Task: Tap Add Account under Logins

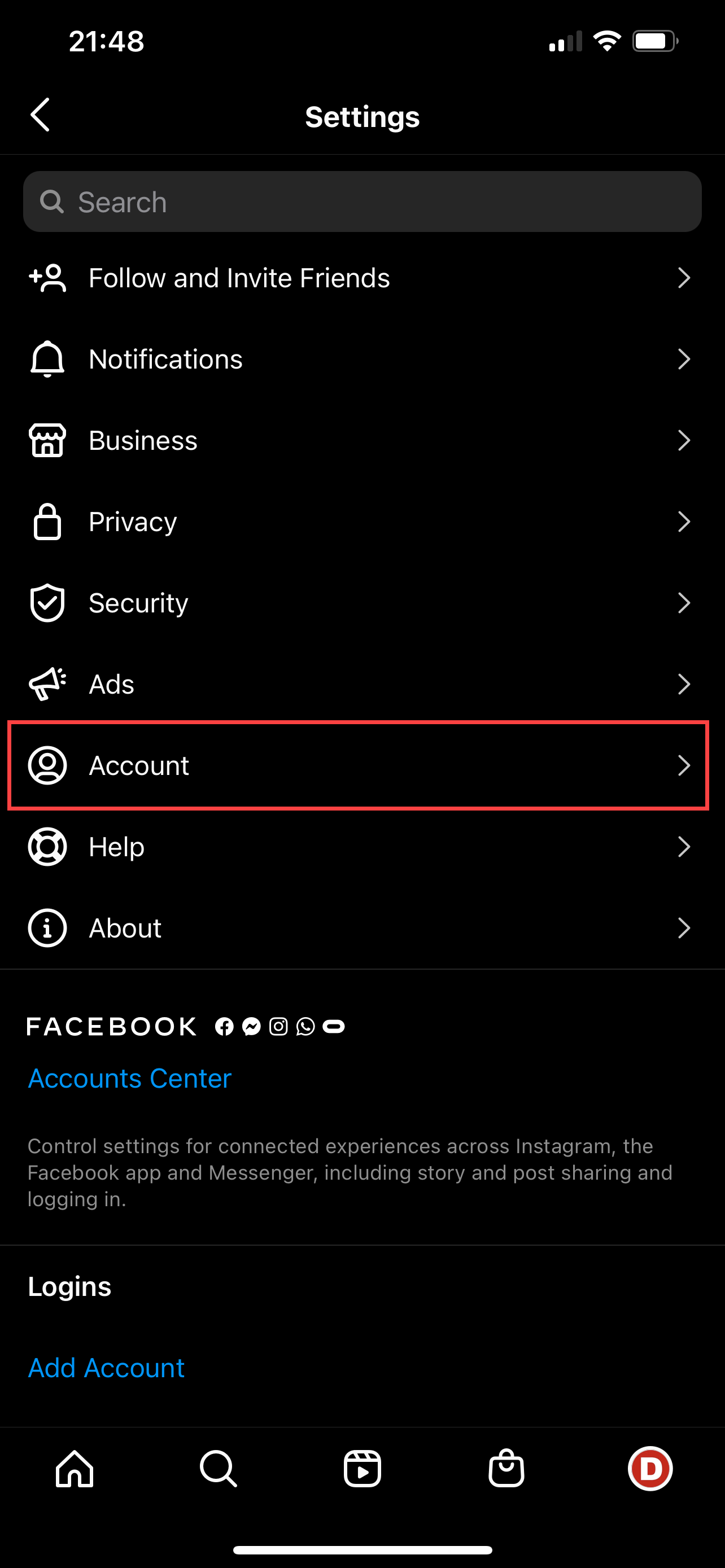Action: pyautogui.click(x=106, y=1367)
